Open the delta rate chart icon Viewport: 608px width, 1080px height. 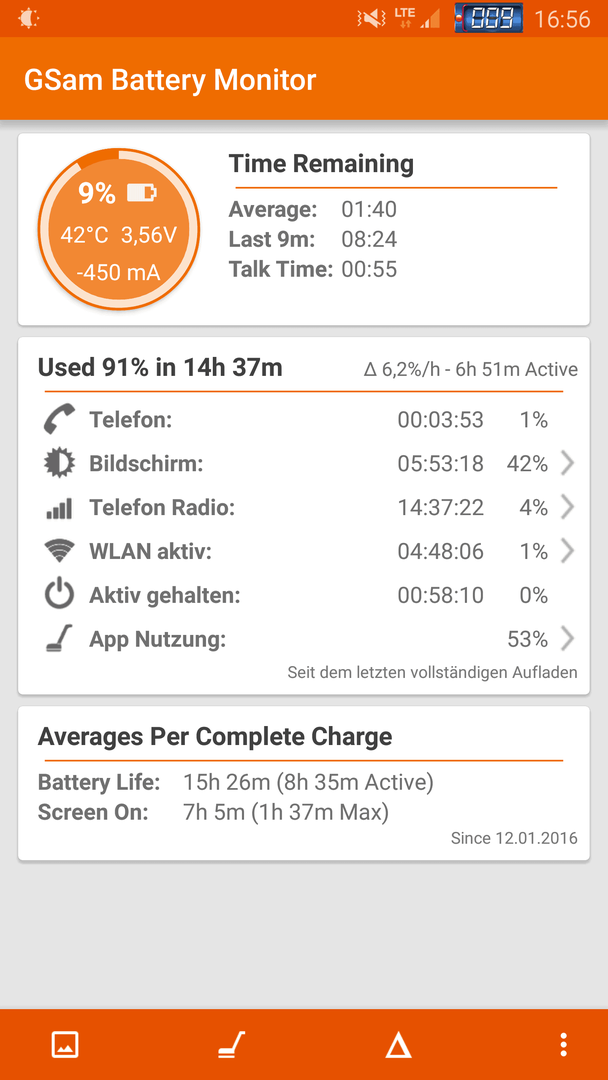click(398, 1046)
